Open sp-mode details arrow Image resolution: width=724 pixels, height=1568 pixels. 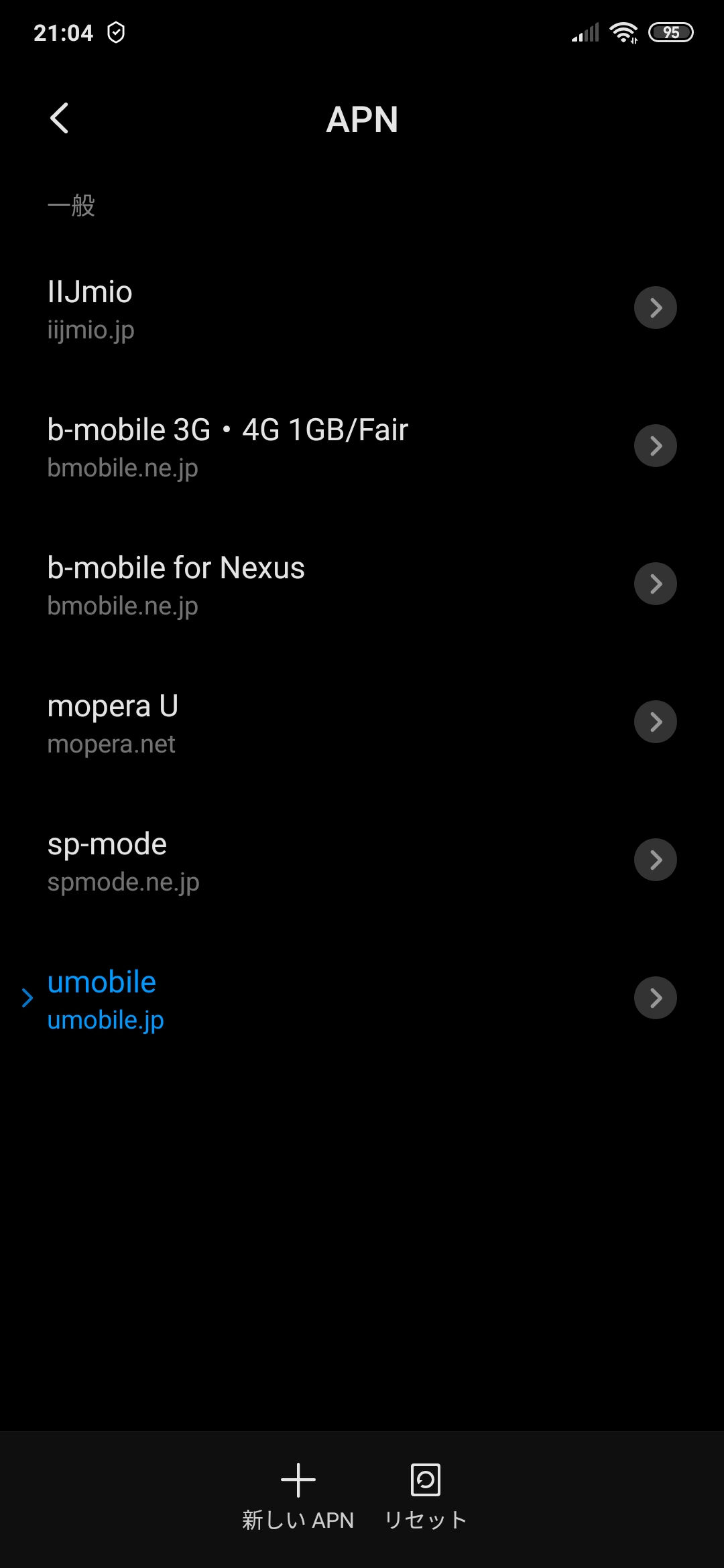[655, 860]
